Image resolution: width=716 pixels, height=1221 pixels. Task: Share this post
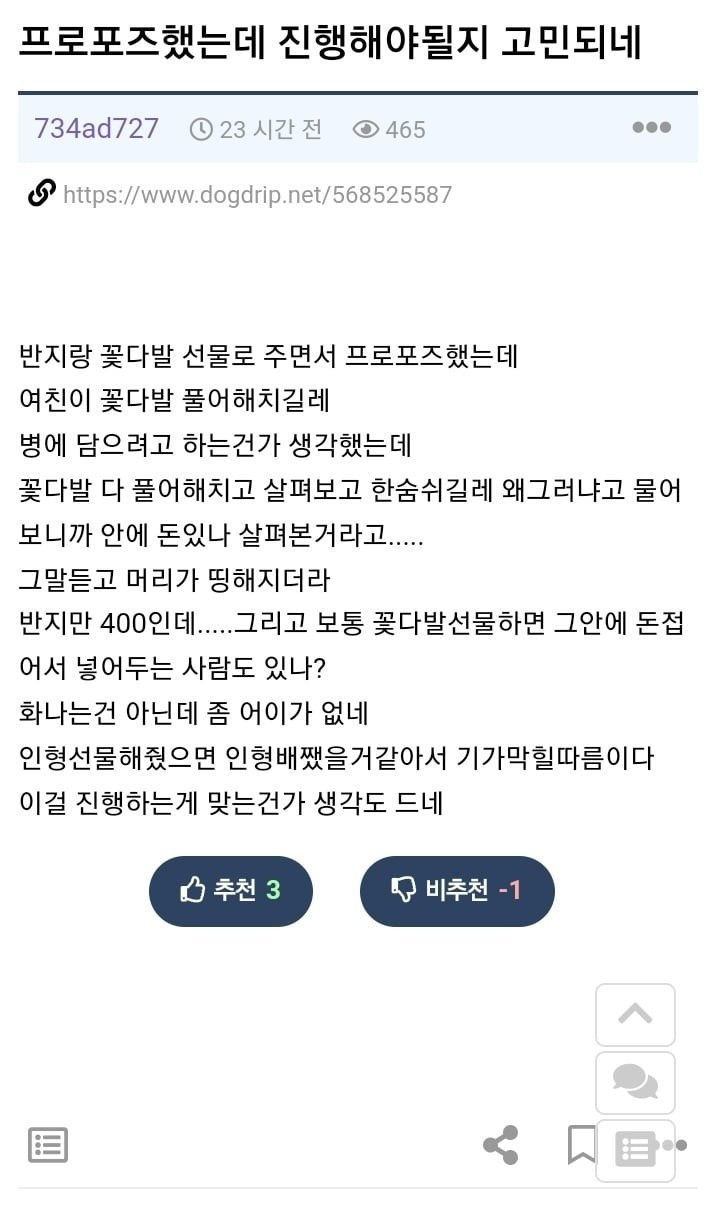(500, 1145)
